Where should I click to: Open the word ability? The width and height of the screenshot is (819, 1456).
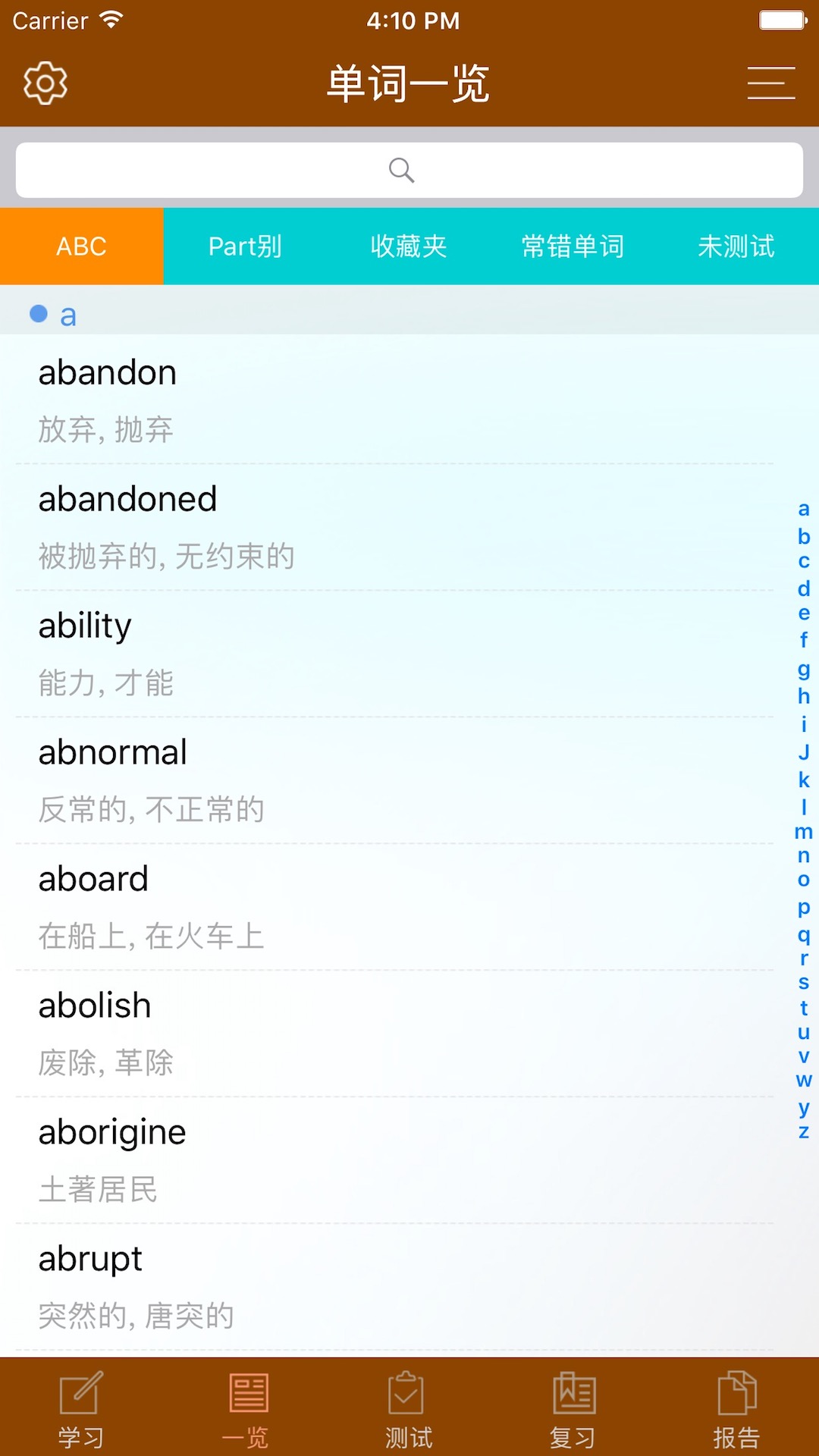coord(394,654)
